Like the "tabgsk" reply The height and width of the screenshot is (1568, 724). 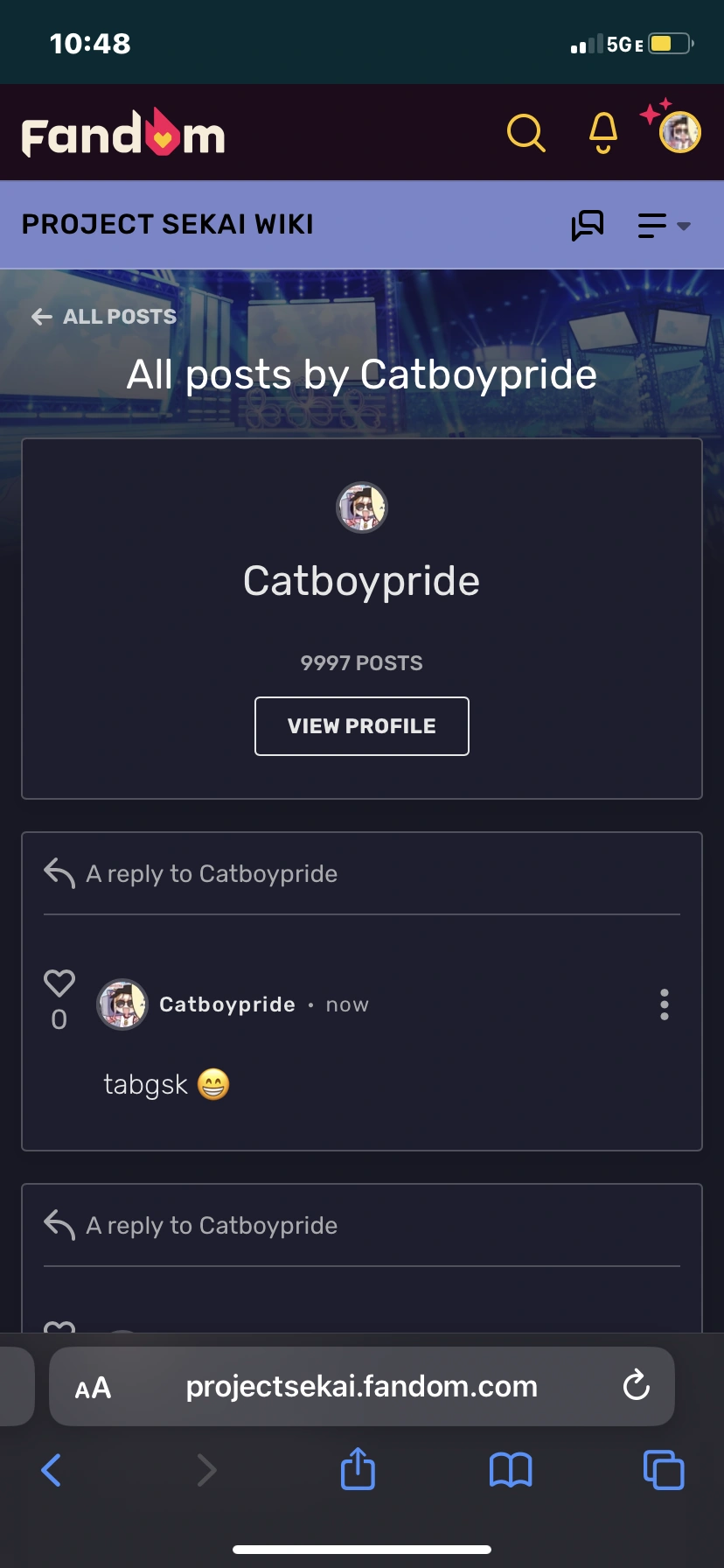[x=59, y=983]
